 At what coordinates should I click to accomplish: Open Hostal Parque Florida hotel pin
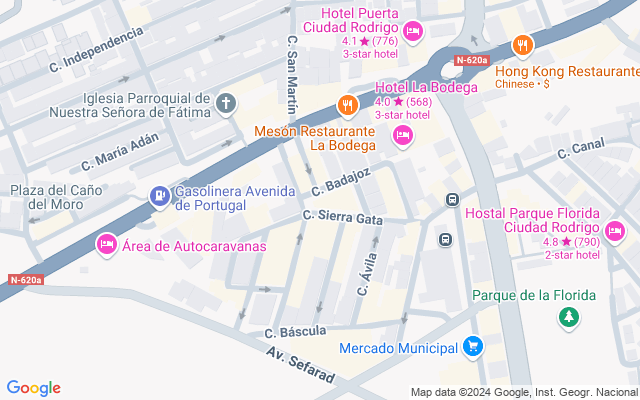[x=614, y=233]
